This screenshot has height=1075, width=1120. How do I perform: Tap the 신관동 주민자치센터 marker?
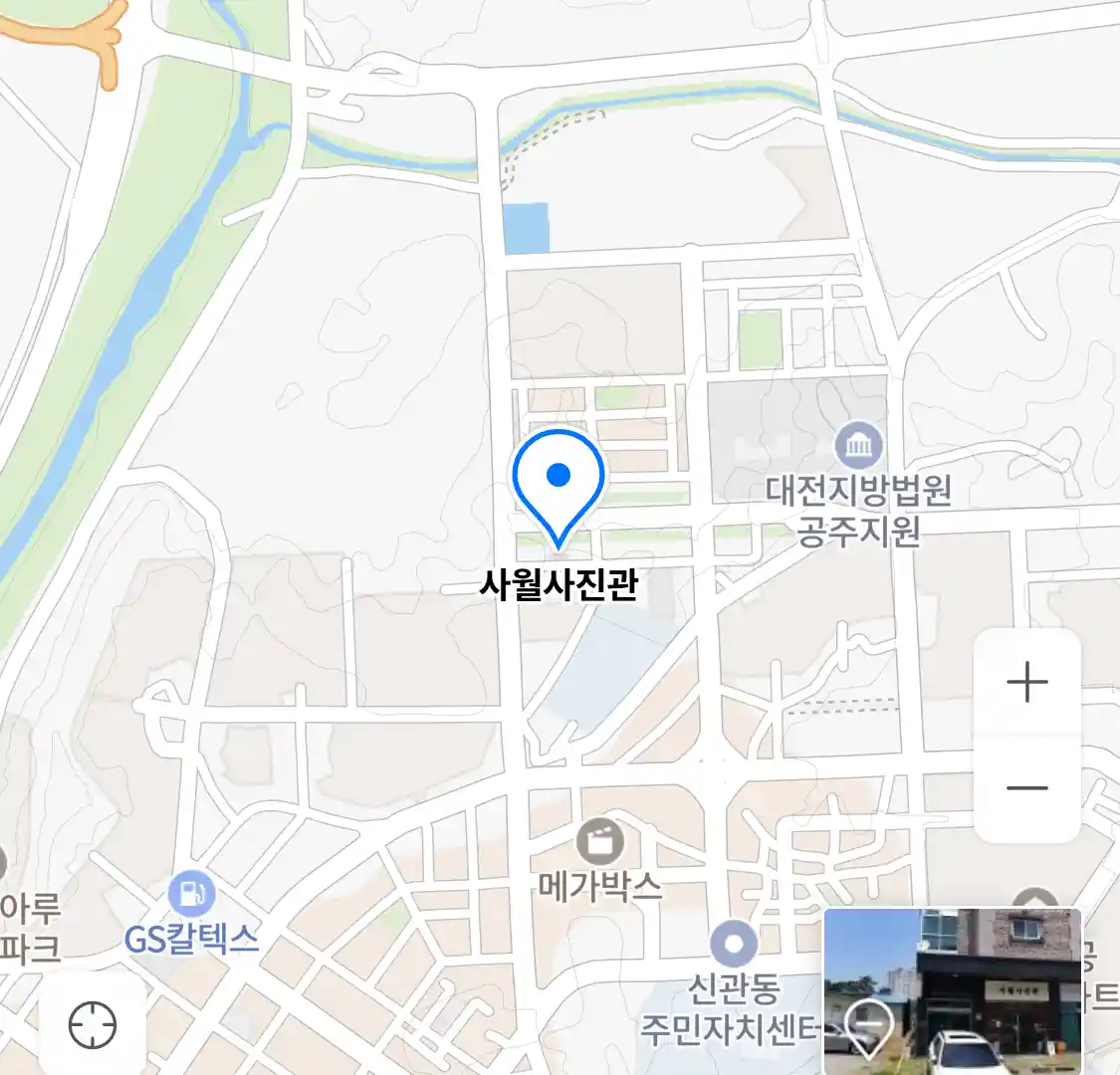click(x=734, y=944)
